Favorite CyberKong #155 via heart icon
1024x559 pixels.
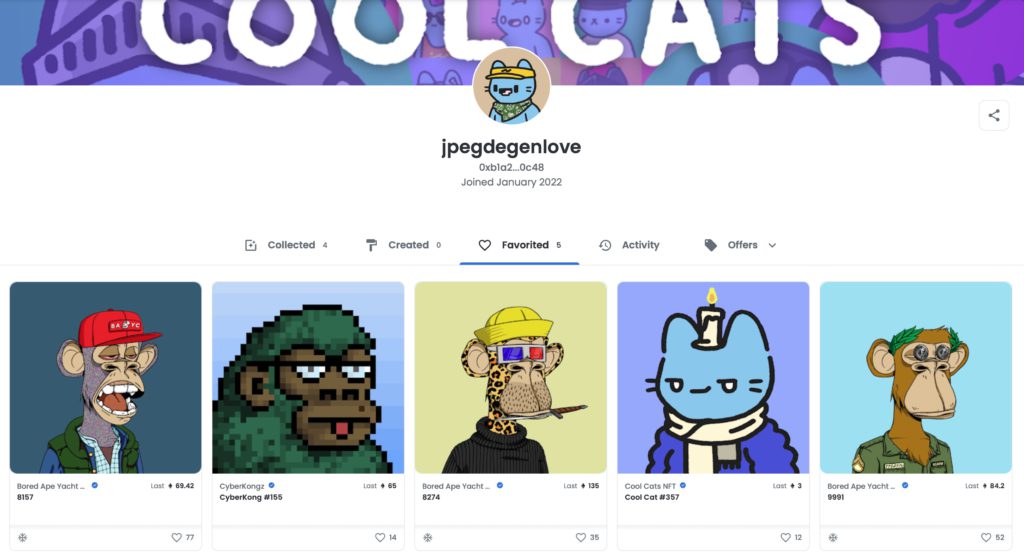coord(380,538)
